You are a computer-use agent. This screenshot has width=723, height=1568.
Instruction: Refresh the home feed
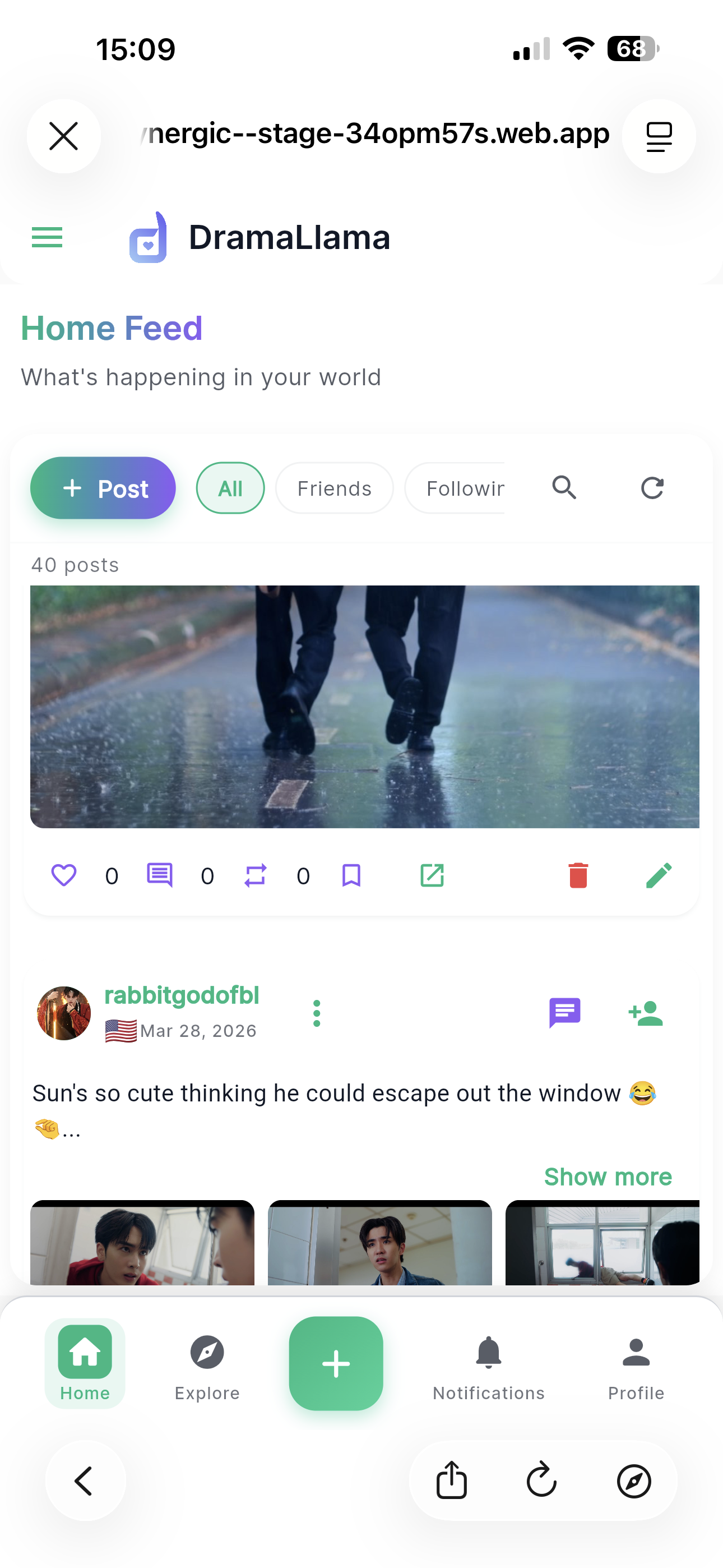[652, 488]
